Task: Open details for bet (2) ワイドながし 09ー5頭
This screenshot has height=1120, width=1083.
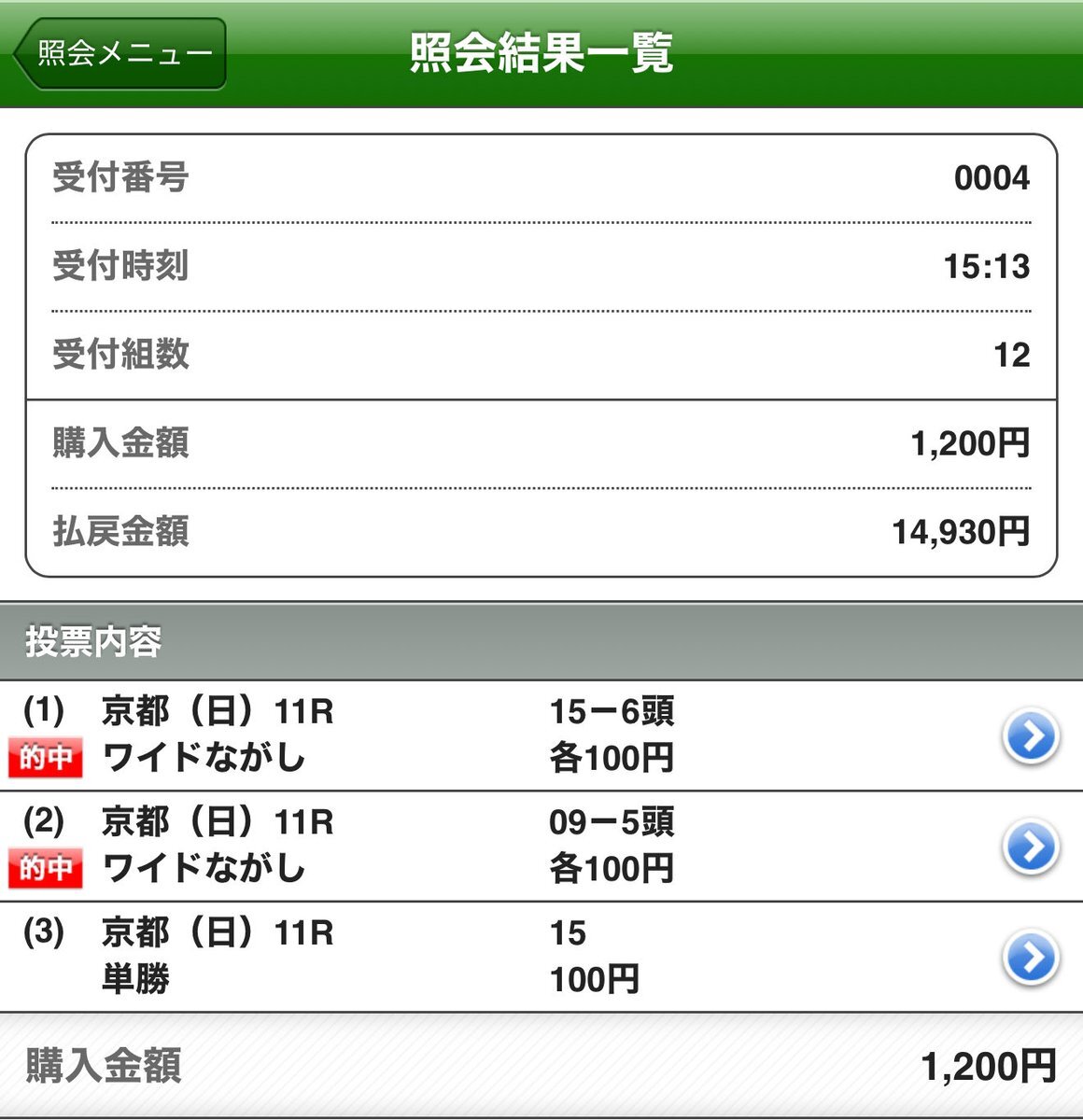Action: [x=1031, y=847]
